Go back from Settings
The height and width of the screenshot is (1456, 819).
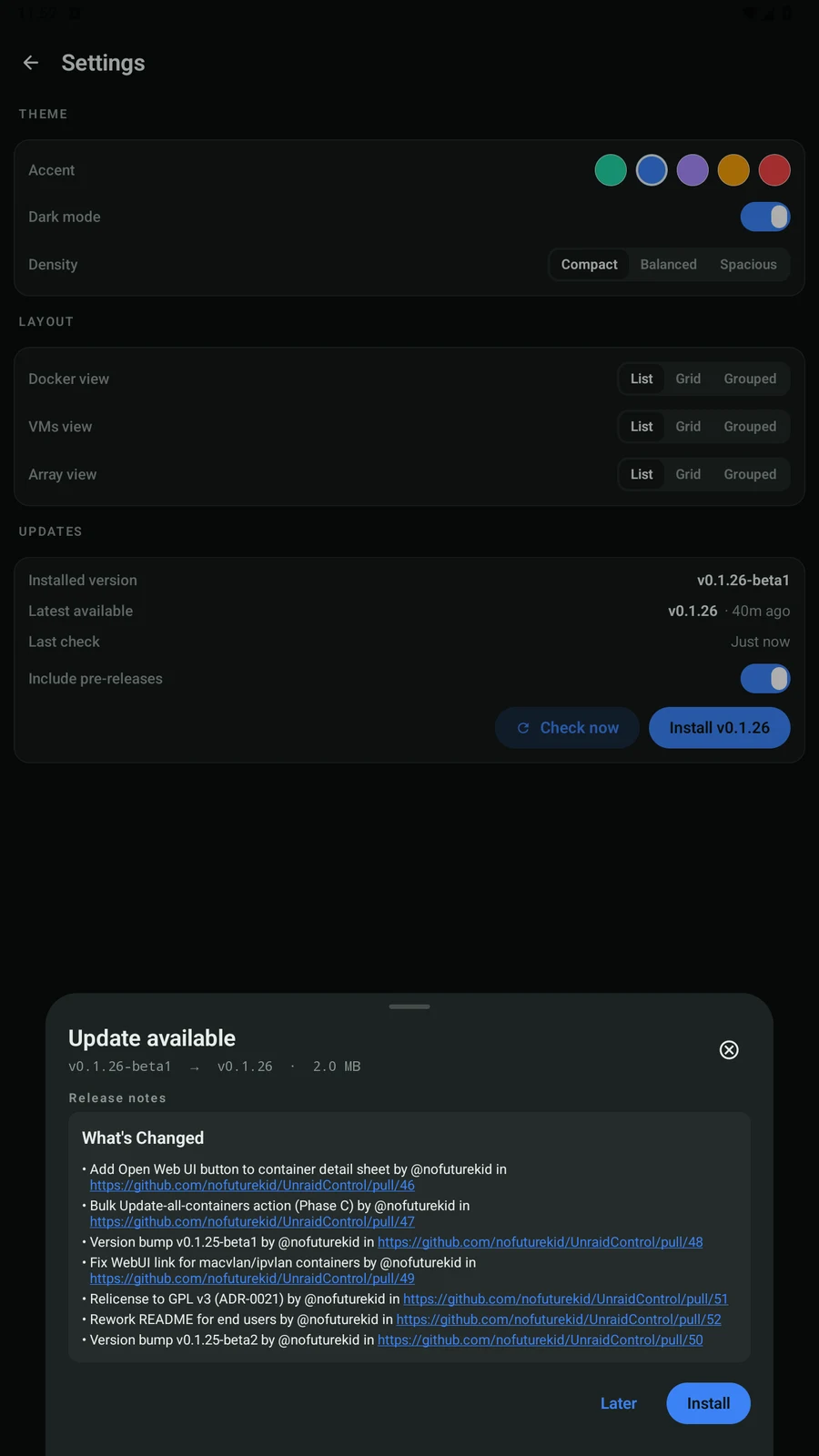click(31, 63)
